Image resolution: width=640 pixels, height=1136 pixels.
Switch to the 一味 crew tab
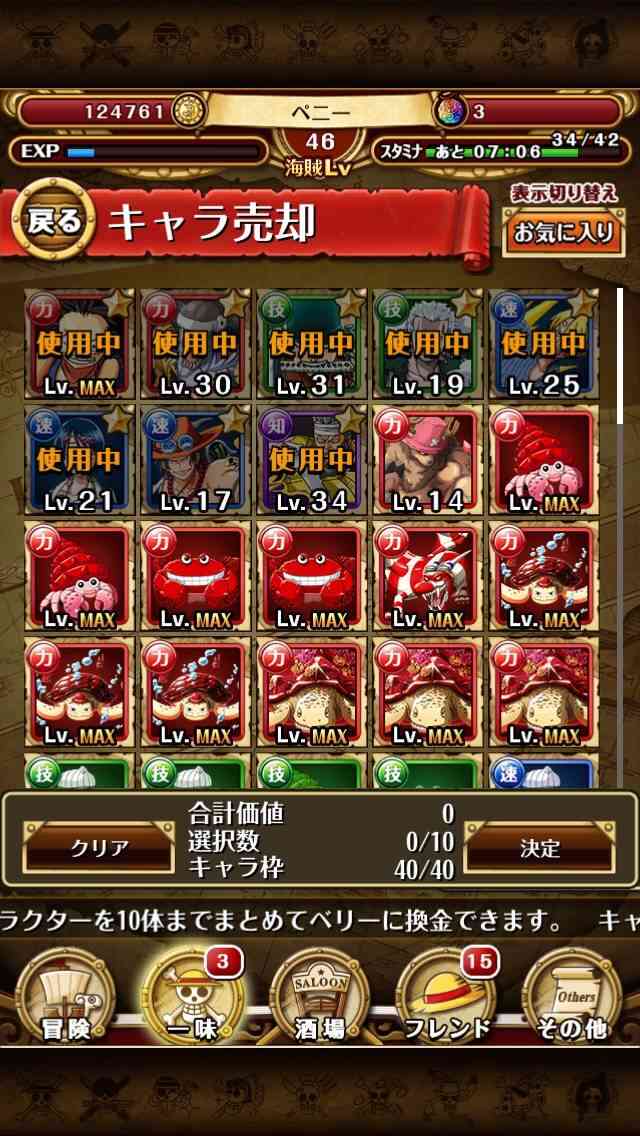(x=193, y=998)
